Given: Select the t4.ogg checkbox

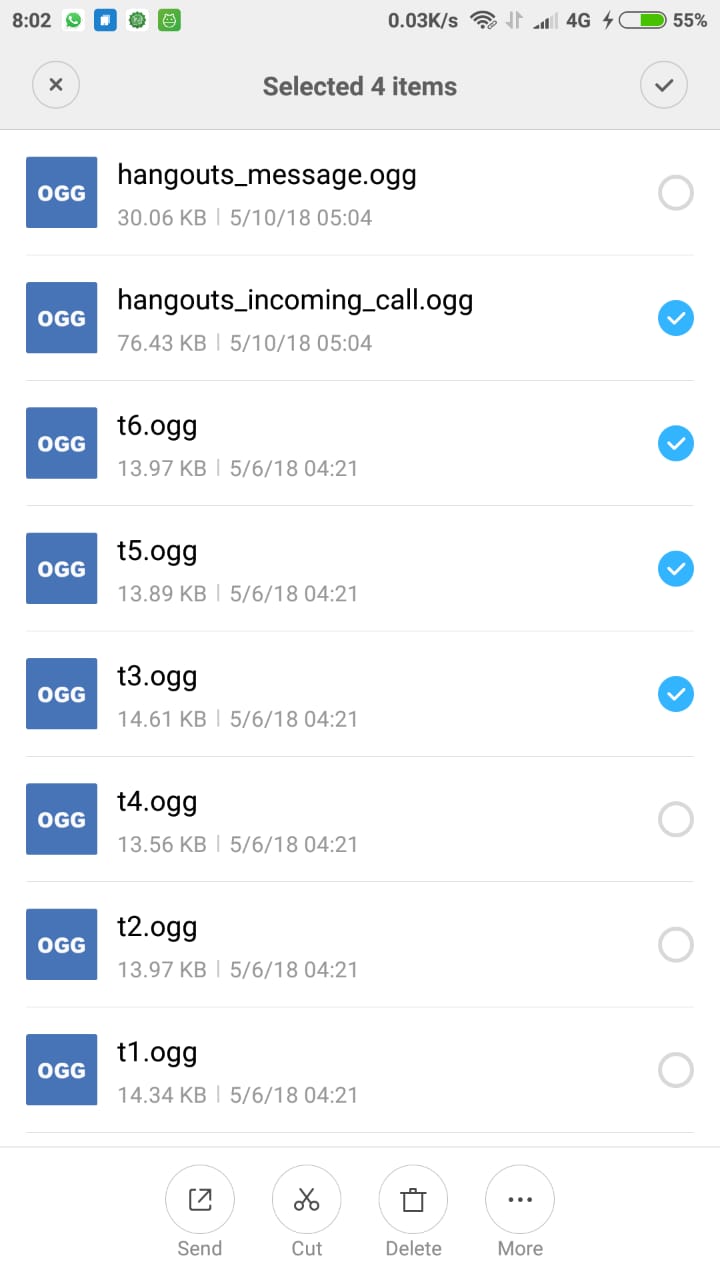Looking at the screenshot, I should pyautogui.click(x=676, y=819).
